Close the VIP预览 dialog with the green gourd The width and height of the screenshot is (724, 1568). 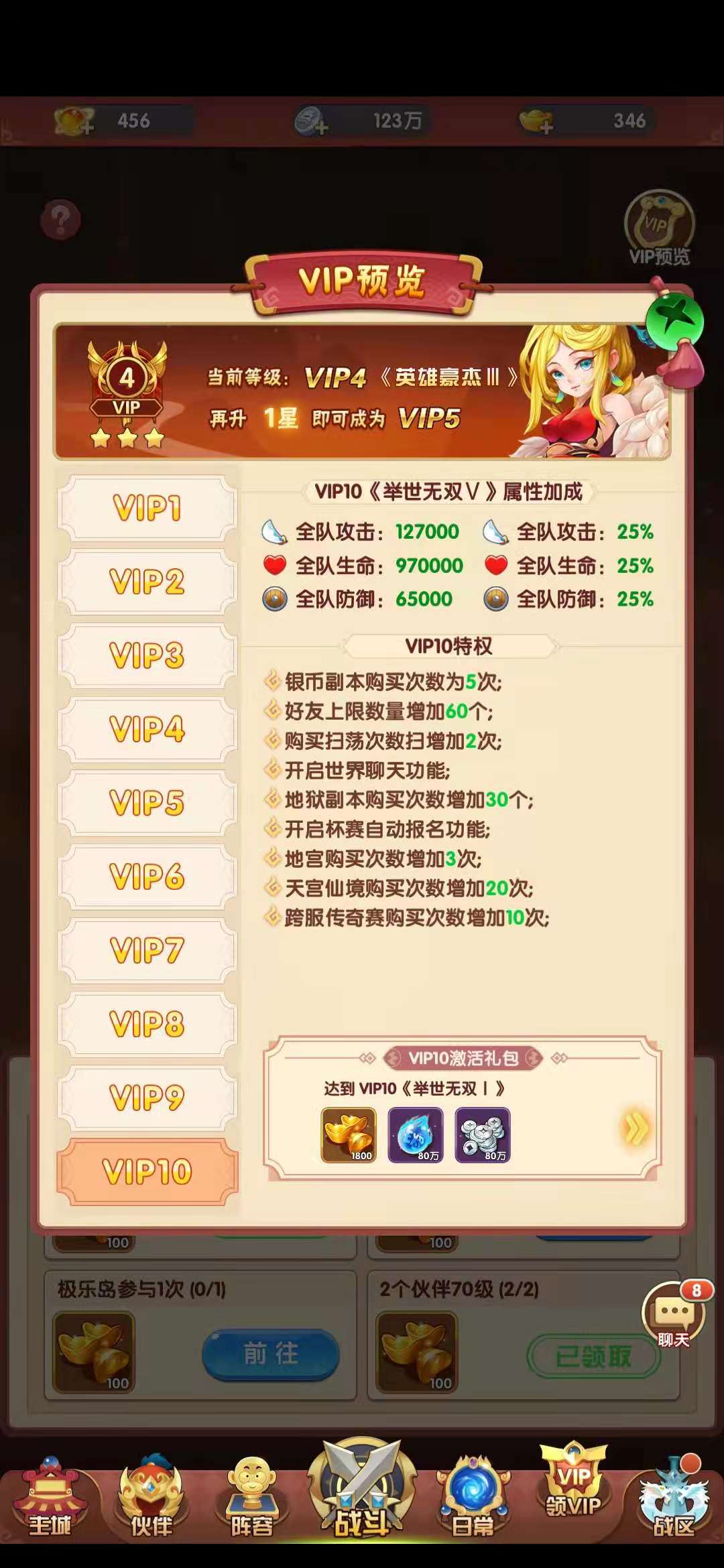tap(675, 322)
